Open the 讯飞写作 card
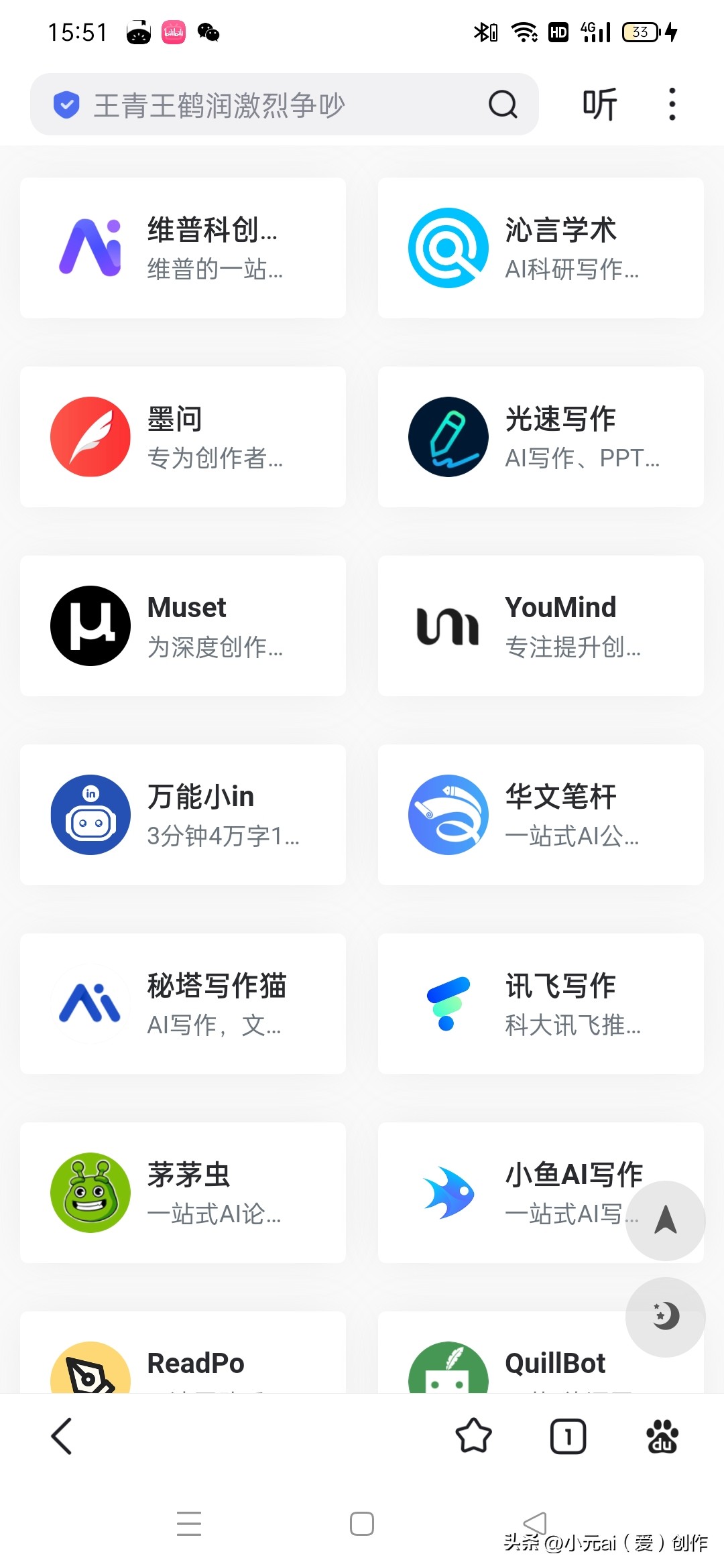The width and height of the screenshot is (724, 1568). pyautogui.click(x=540, y=1004)
